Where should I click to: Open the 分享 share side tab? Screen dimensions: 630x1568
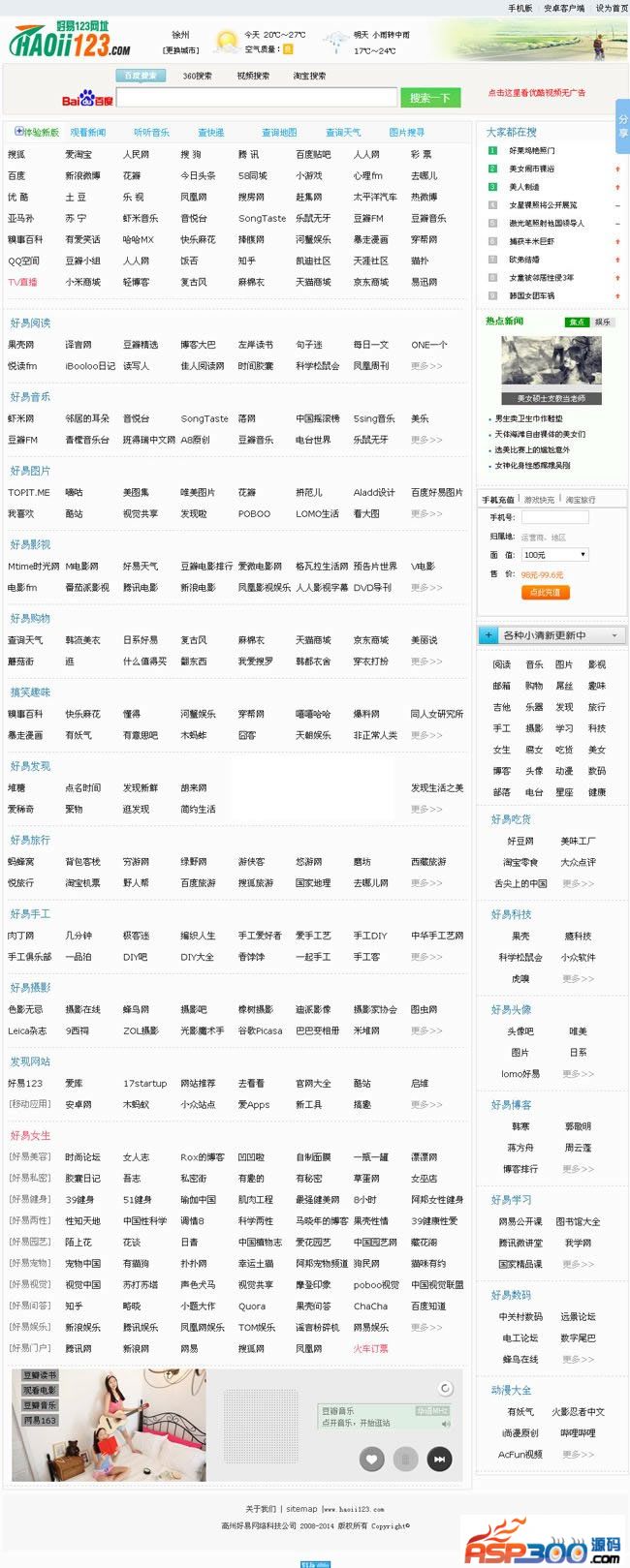[x=622, y=127]
